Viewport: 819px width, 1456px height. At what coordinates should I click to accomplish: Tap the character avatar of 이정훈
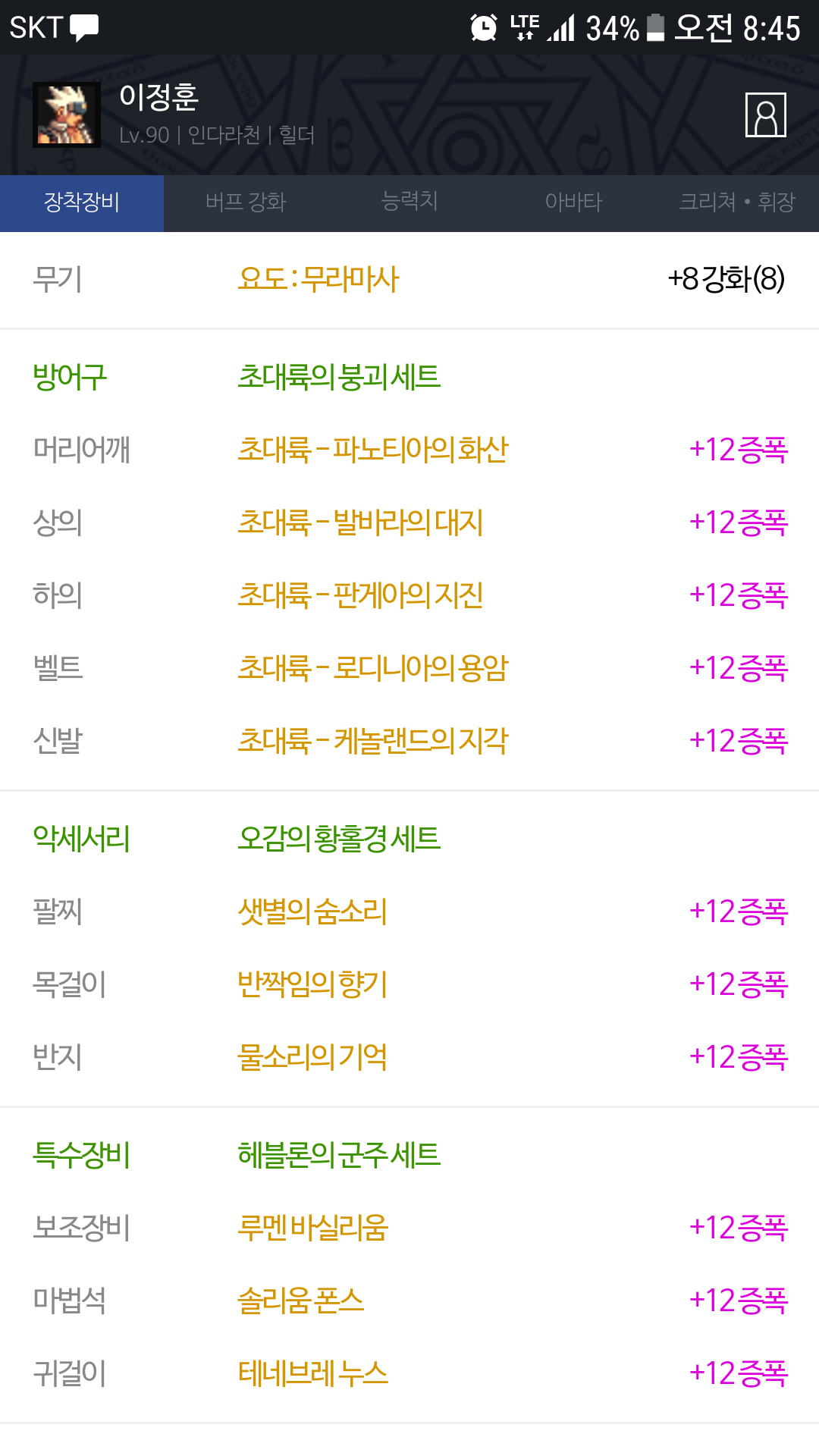tap(67, 115)
